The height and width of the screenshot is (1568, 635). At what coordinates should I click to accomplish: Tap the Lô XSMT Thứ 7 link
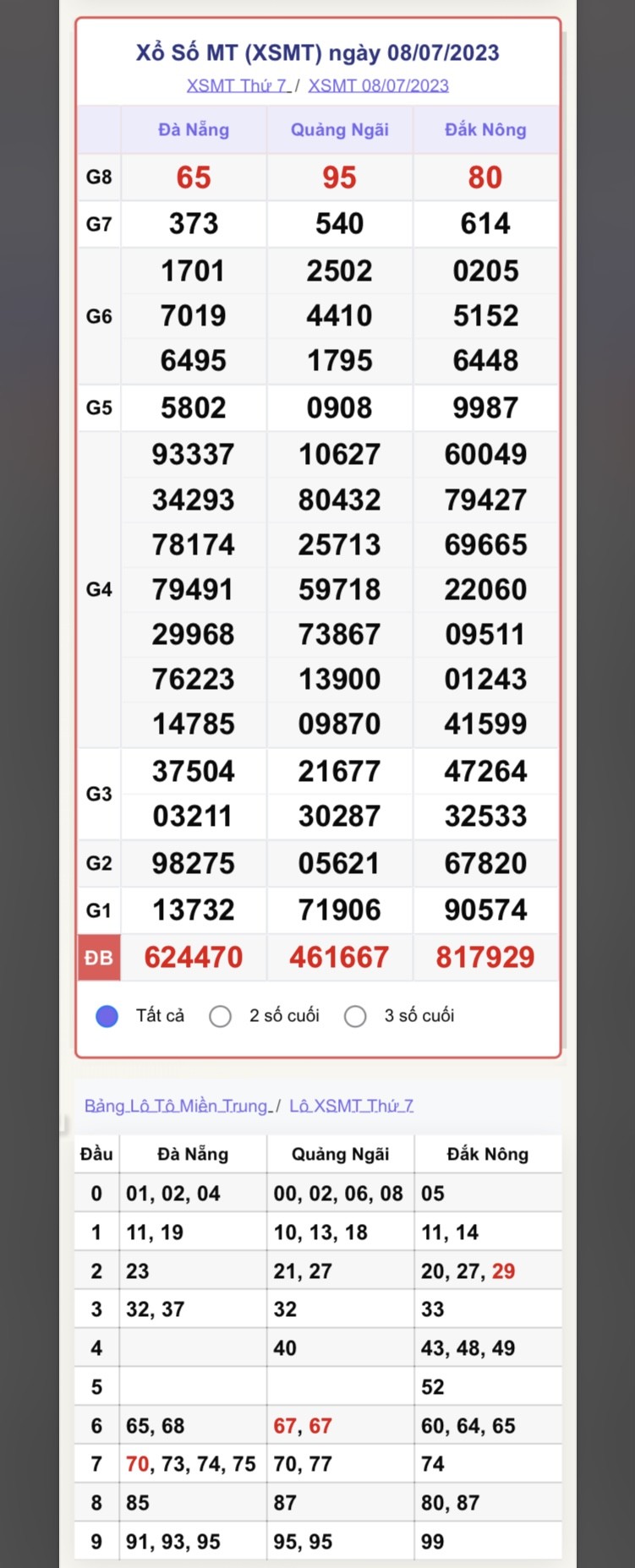351,1106
